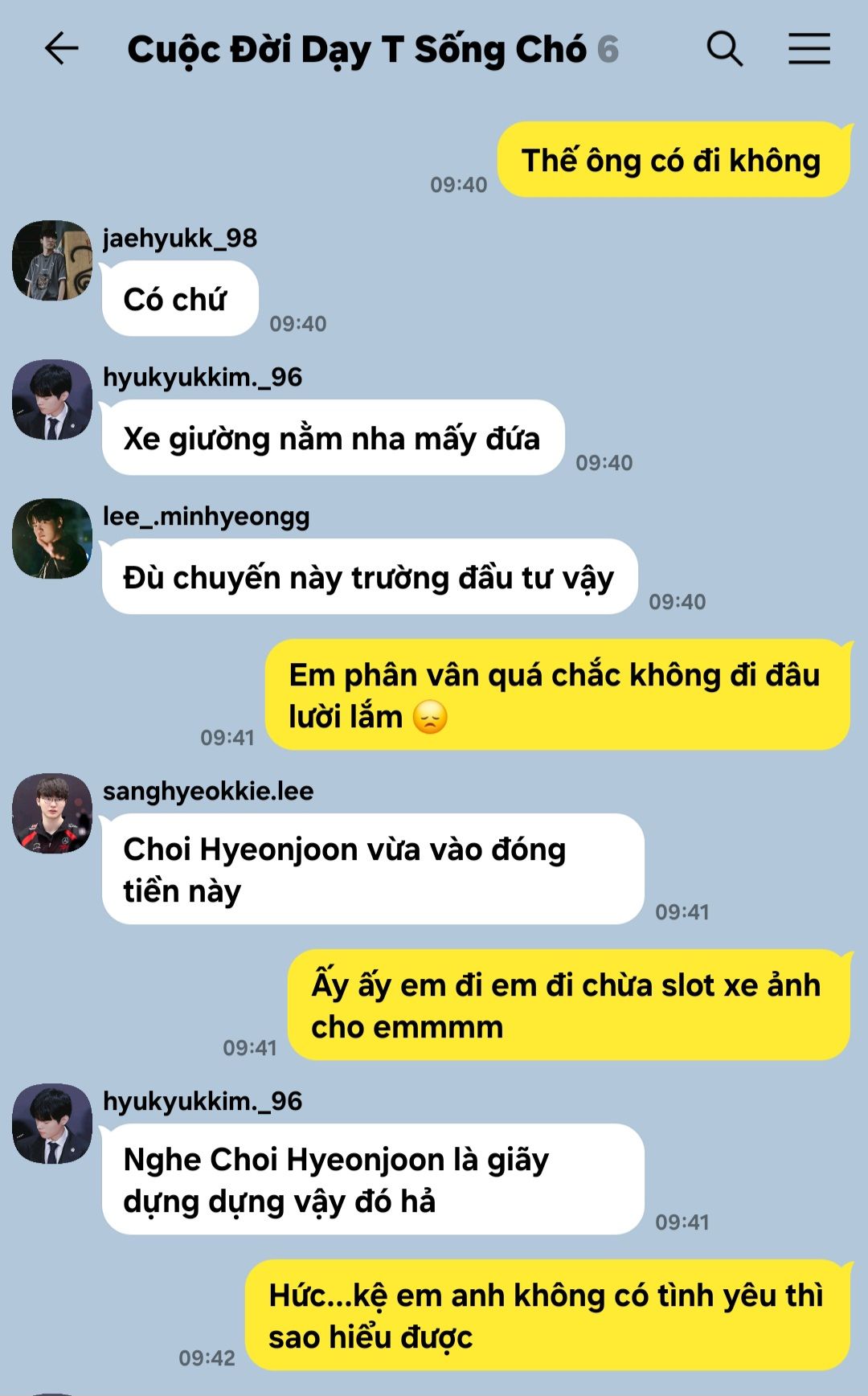The height and width of the screenshot is (1396, 868).
Task: Open jaehyukk_98's profile picture
Action: click(52, 260)
